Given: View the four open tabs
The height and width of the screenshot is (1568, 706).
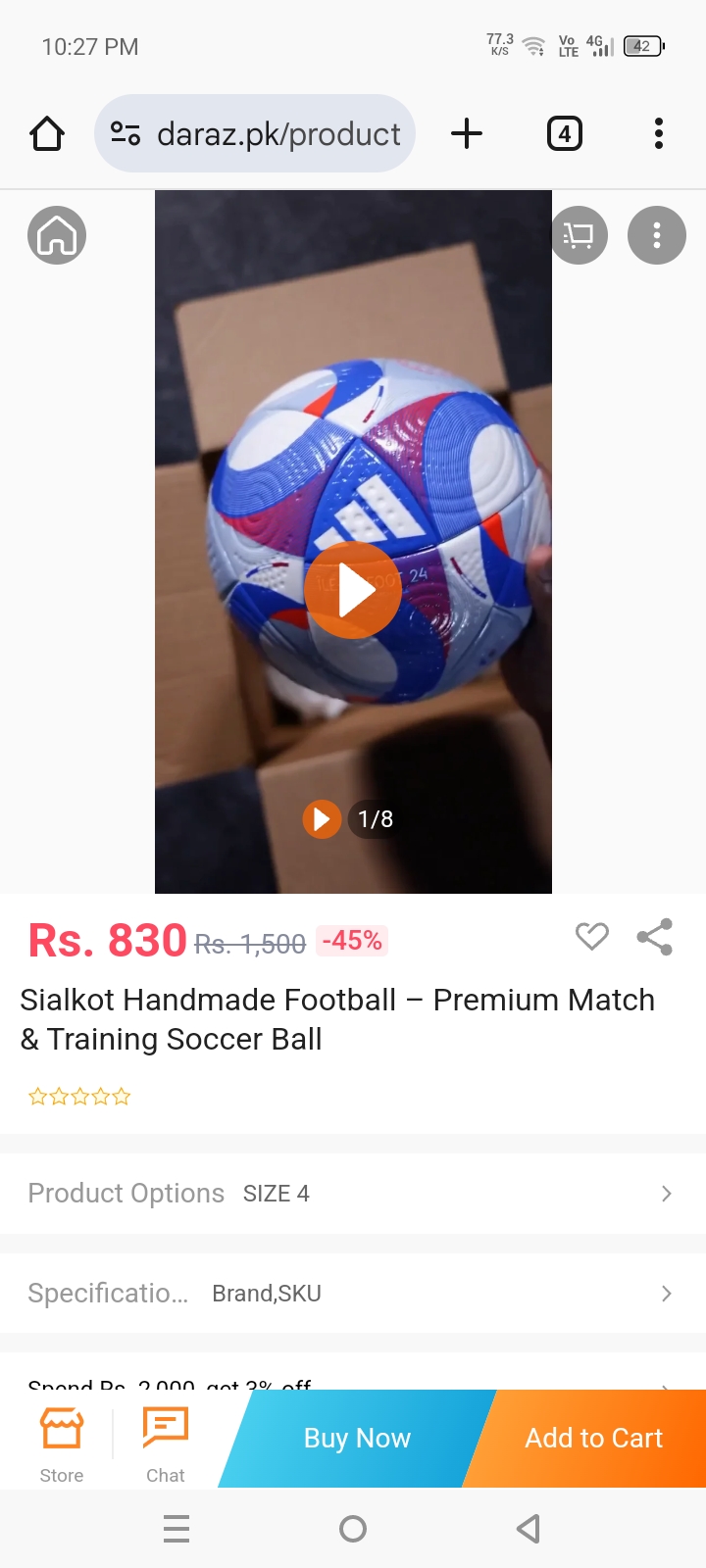Looking at the screenshot, I should tap(564, 133).
